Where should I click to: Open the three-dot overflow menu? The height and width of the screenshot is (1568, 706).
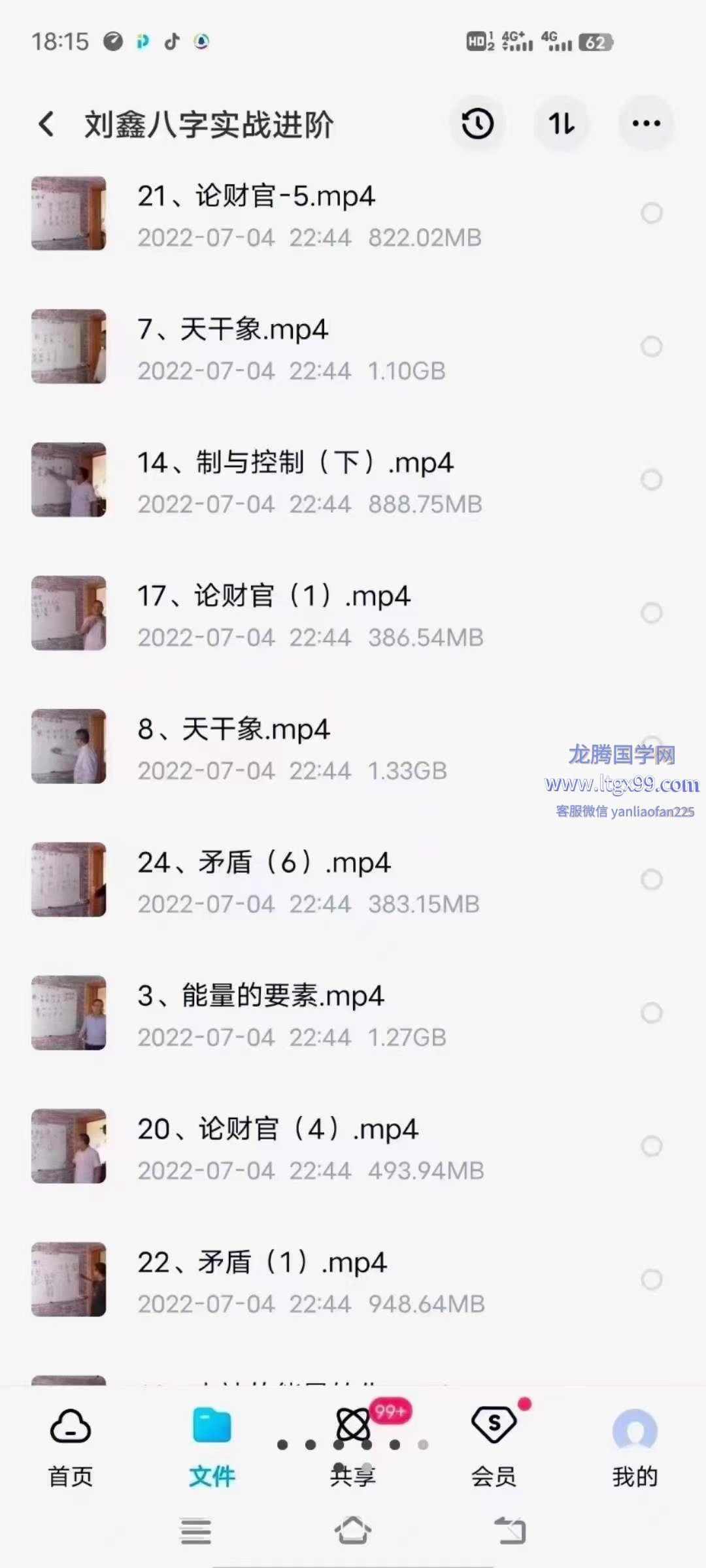[646, 123]
